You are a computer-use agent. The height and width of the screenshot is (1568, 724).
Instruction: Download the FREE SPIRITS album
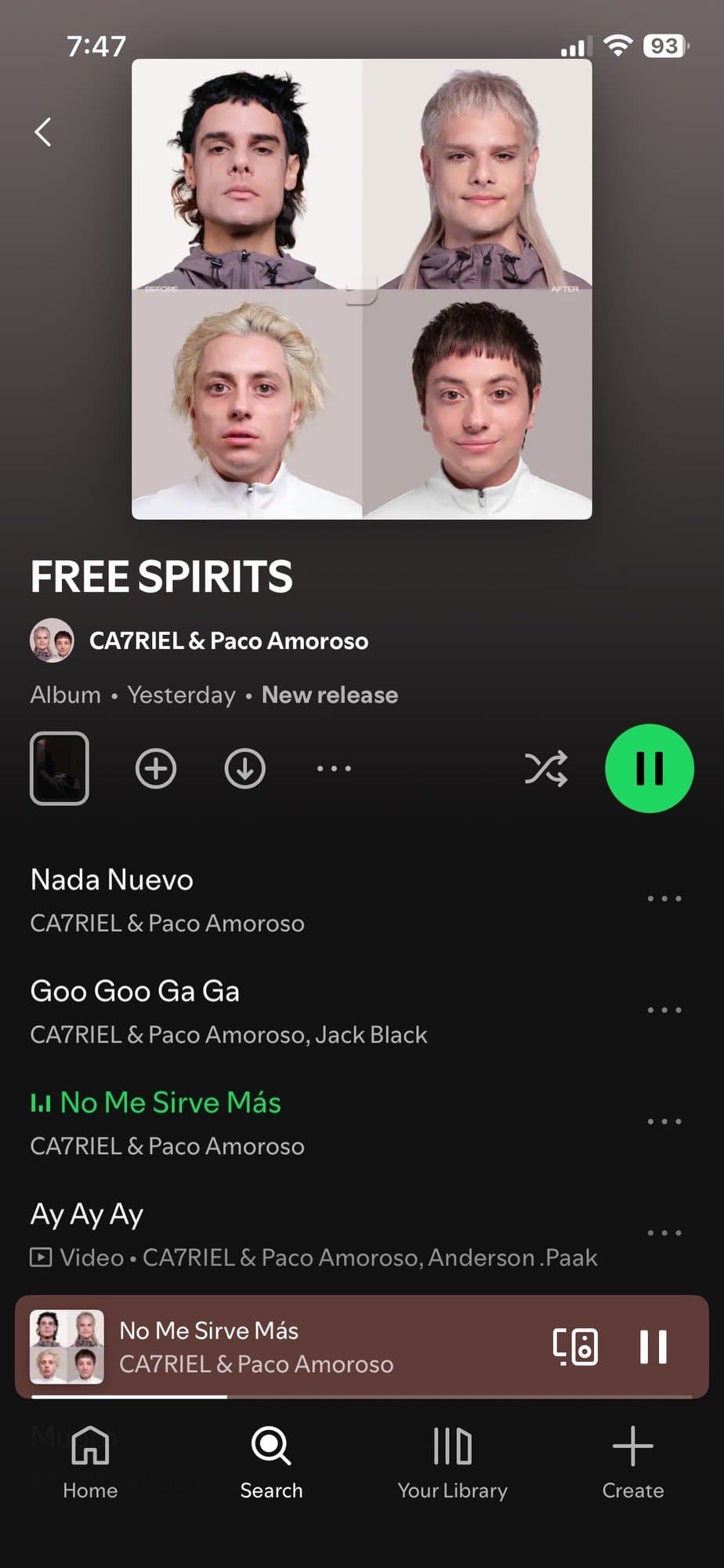(x=244, y=768)
